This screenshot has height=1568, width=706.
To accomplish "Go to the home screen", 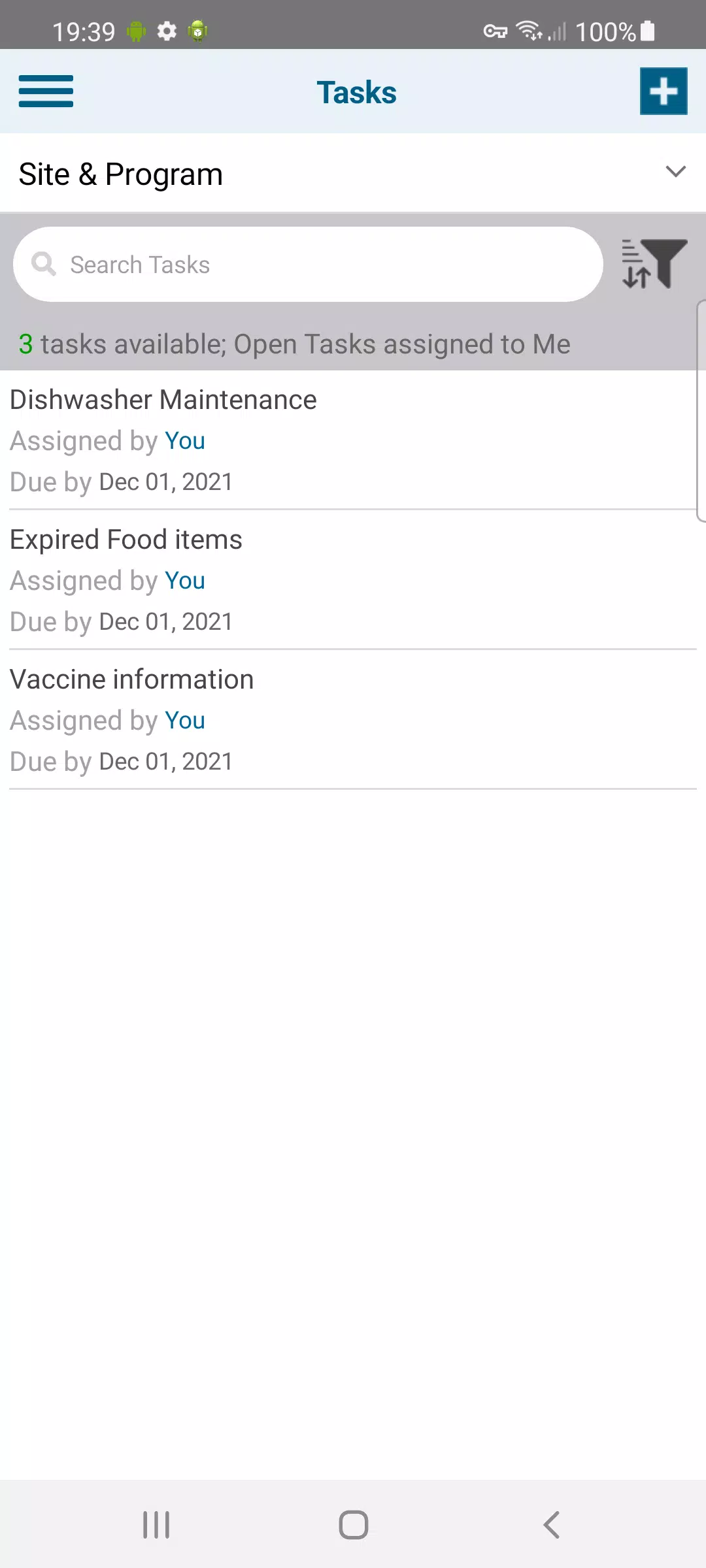I will click(x=354, y=1525).
